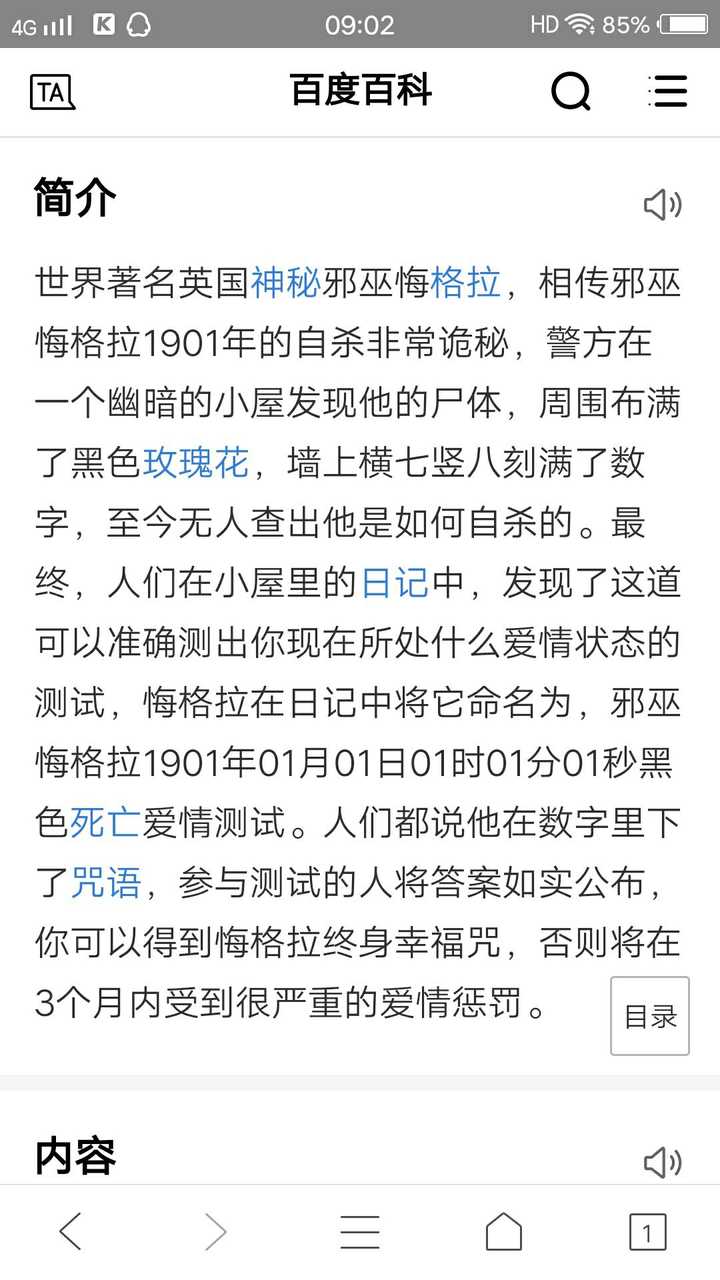
Task: Play audio for the 简介 section
Action: [662, 205]
